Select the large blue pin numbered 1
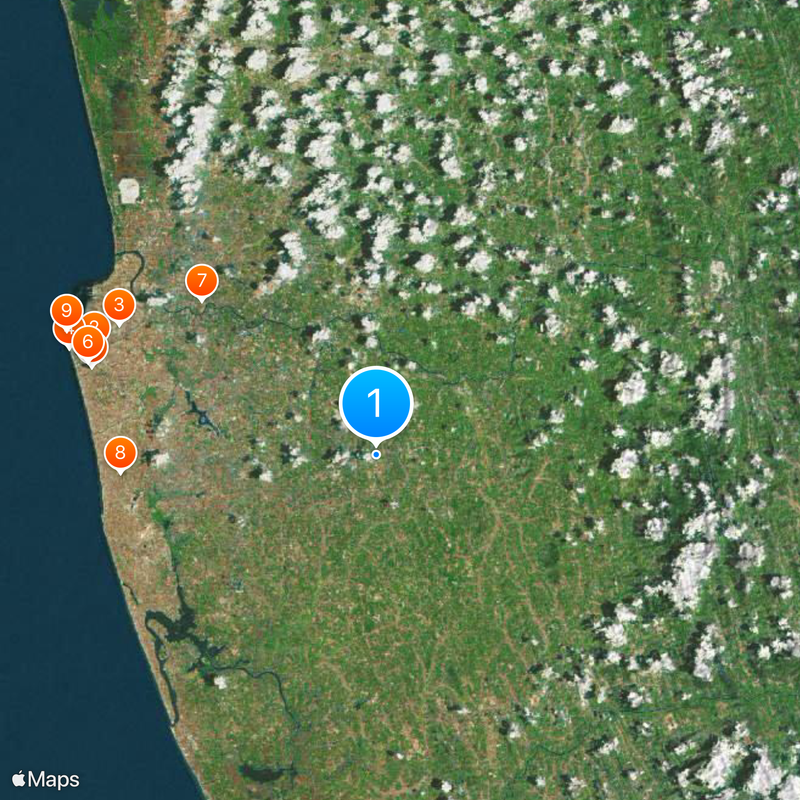 376,402
